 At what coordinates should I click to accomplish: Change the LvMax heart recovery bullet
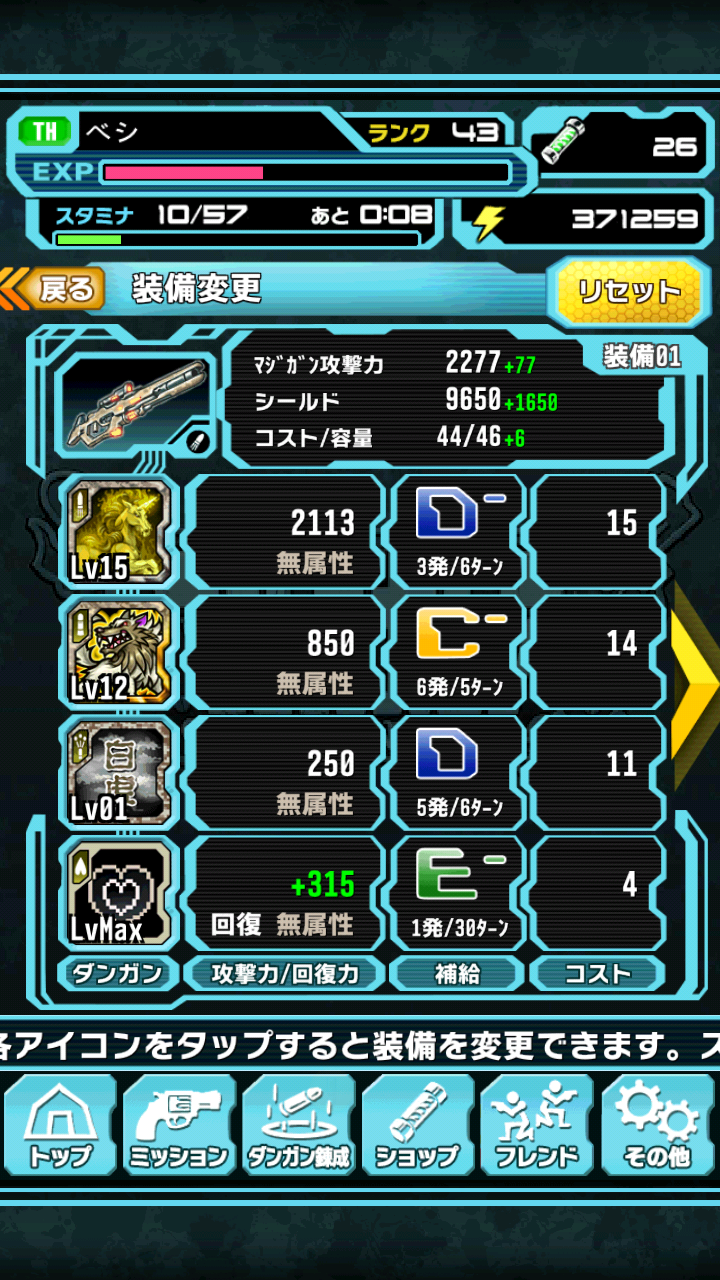click(120, 893)
